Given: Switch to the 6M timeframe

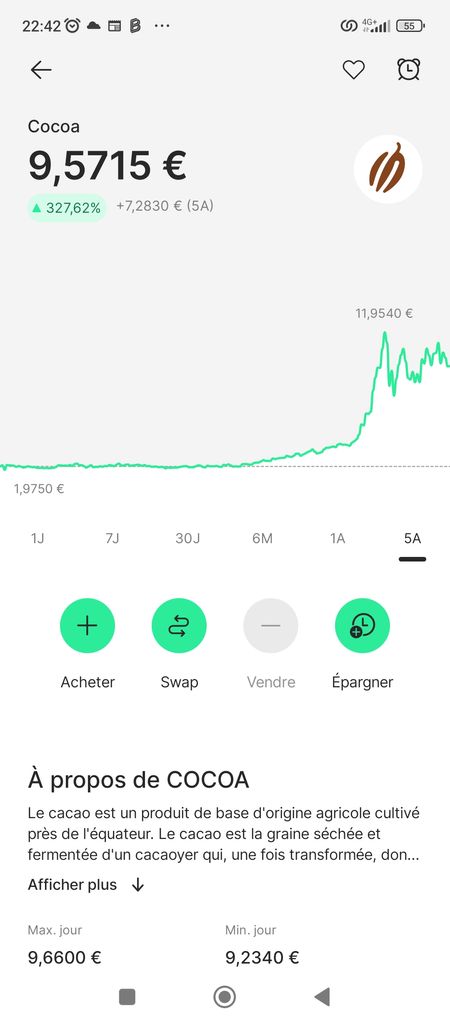Looking at the screenshot, I should pyautogui.click(x=263, y=539).
